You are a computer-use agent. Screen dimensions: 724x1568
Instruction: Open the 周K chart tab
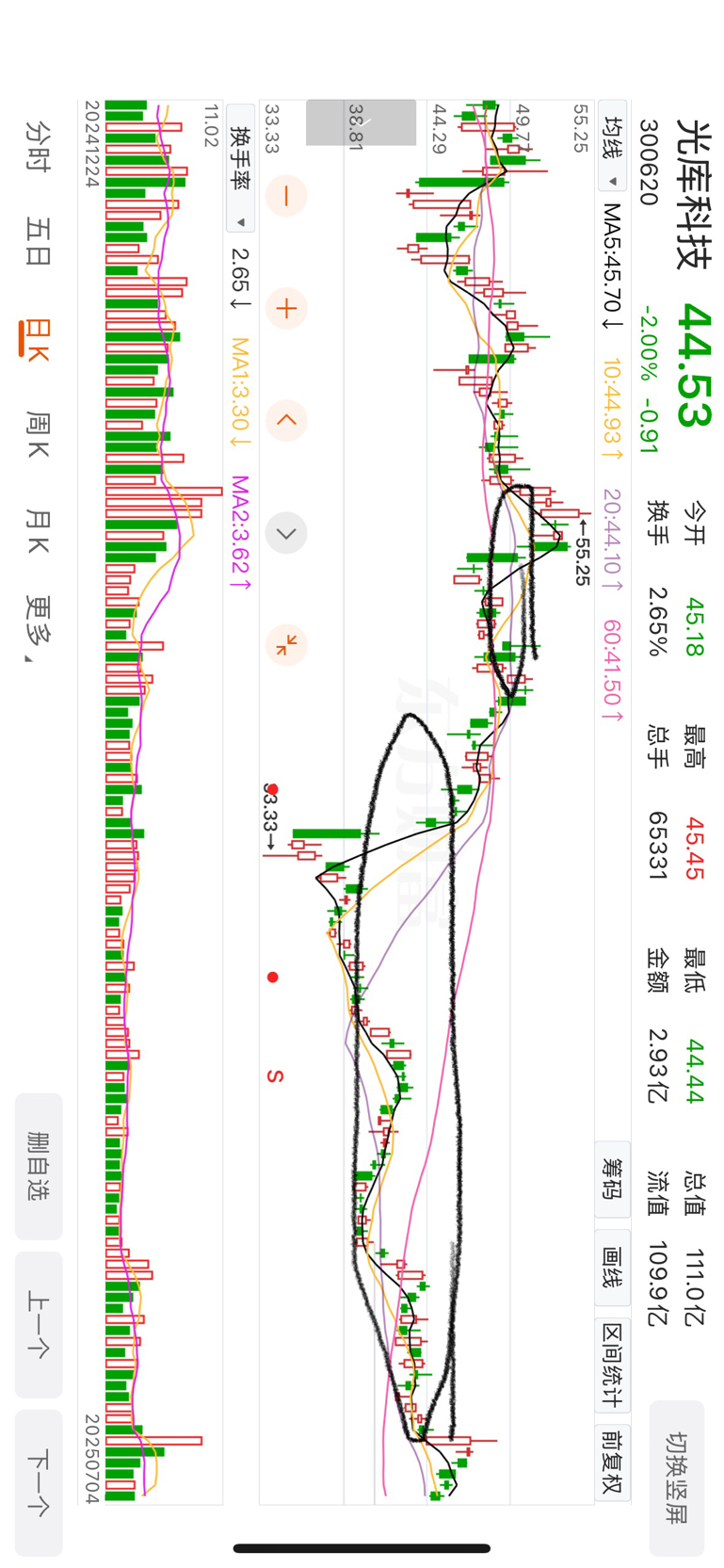pos(38,435)
